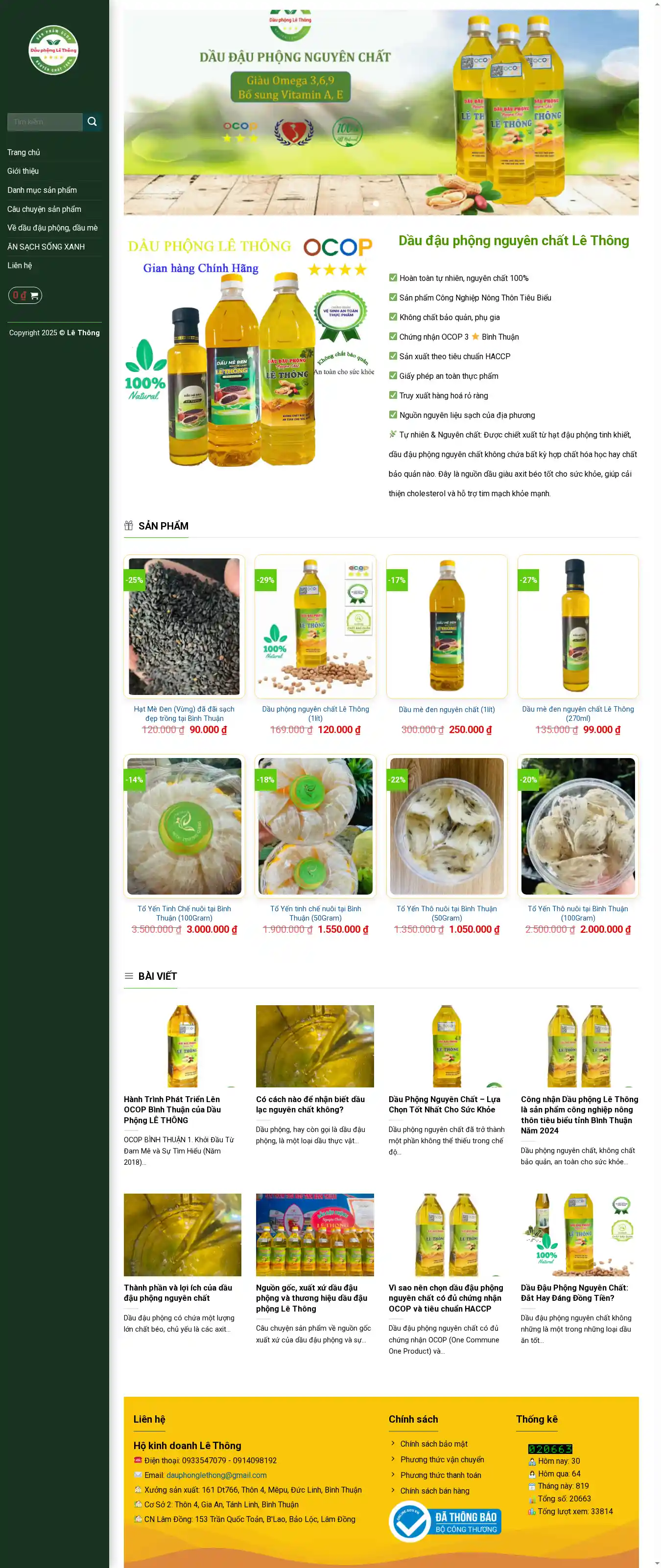Open Câu chuyện sản phẩm page
This screenshot has width=661, height=1568.
44,209
